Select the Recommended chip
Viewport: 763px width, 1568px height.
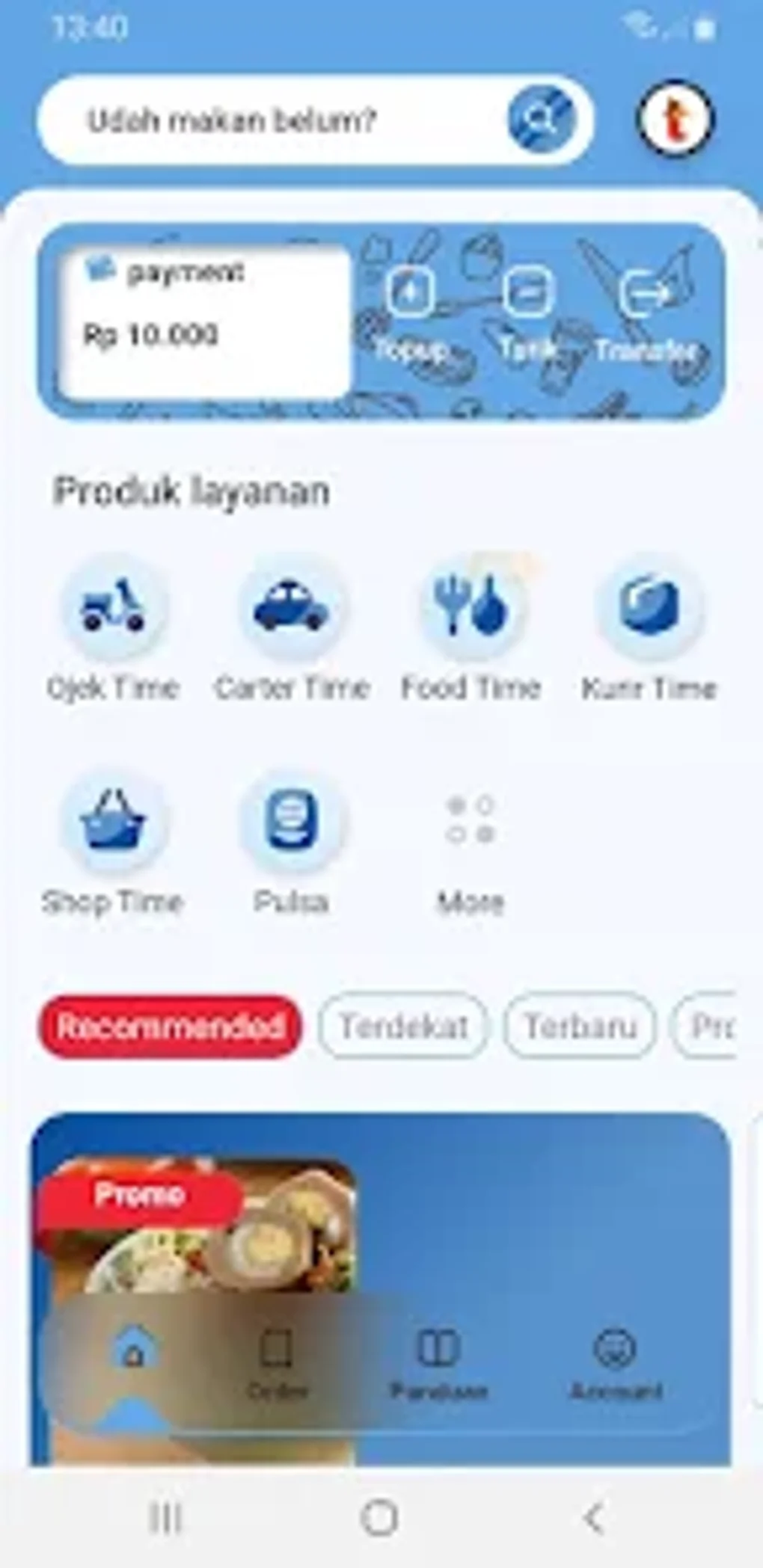[x=170, y=1026]
